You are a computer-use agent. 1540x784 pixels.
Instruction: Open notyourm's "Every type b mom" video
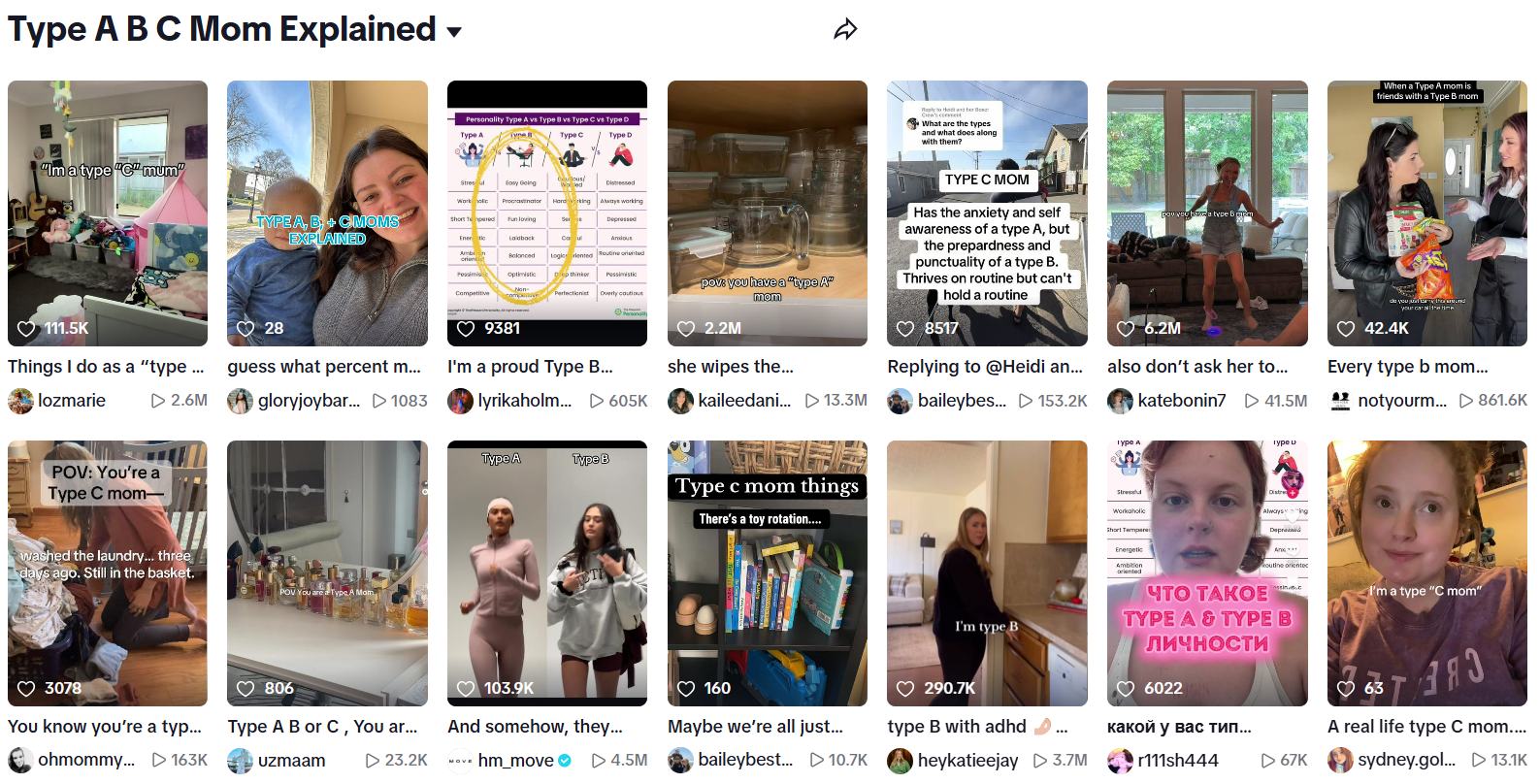(x=1426, y=213)
